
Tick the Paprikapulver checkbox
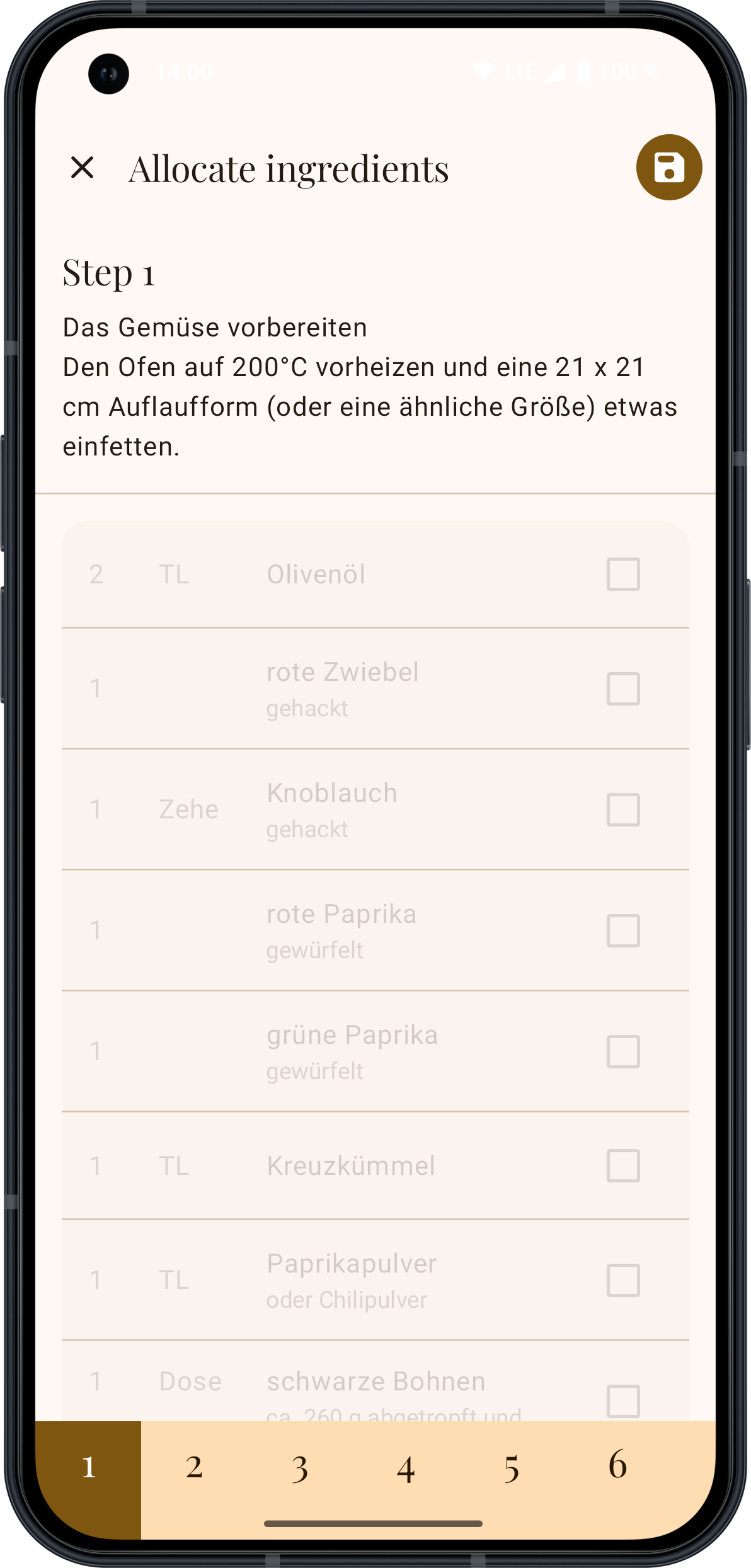pos(623,1280)
